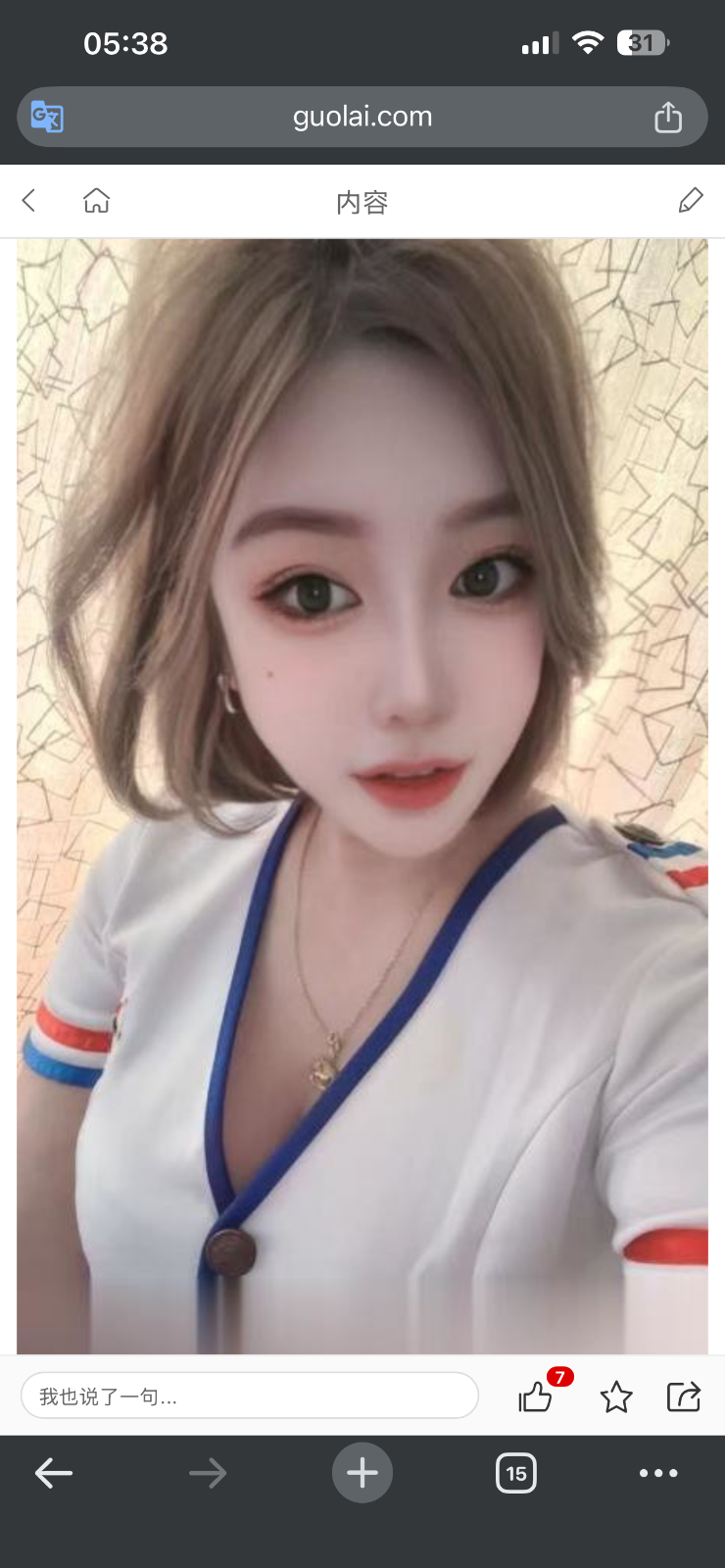Tap the translate icon in address bar

47,117
